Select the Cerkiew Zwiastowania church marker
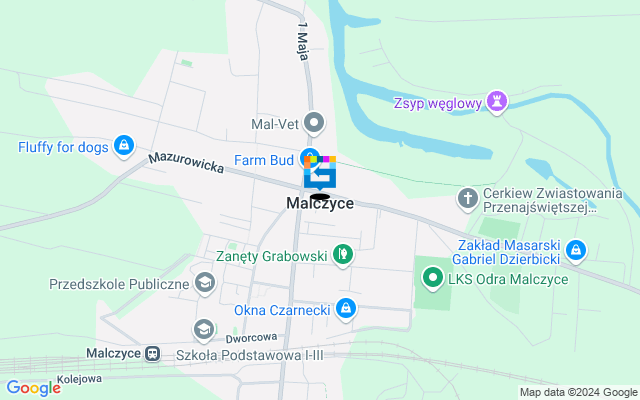The height and width of the screenshot is (400, 640). click(x=468, y=198)
